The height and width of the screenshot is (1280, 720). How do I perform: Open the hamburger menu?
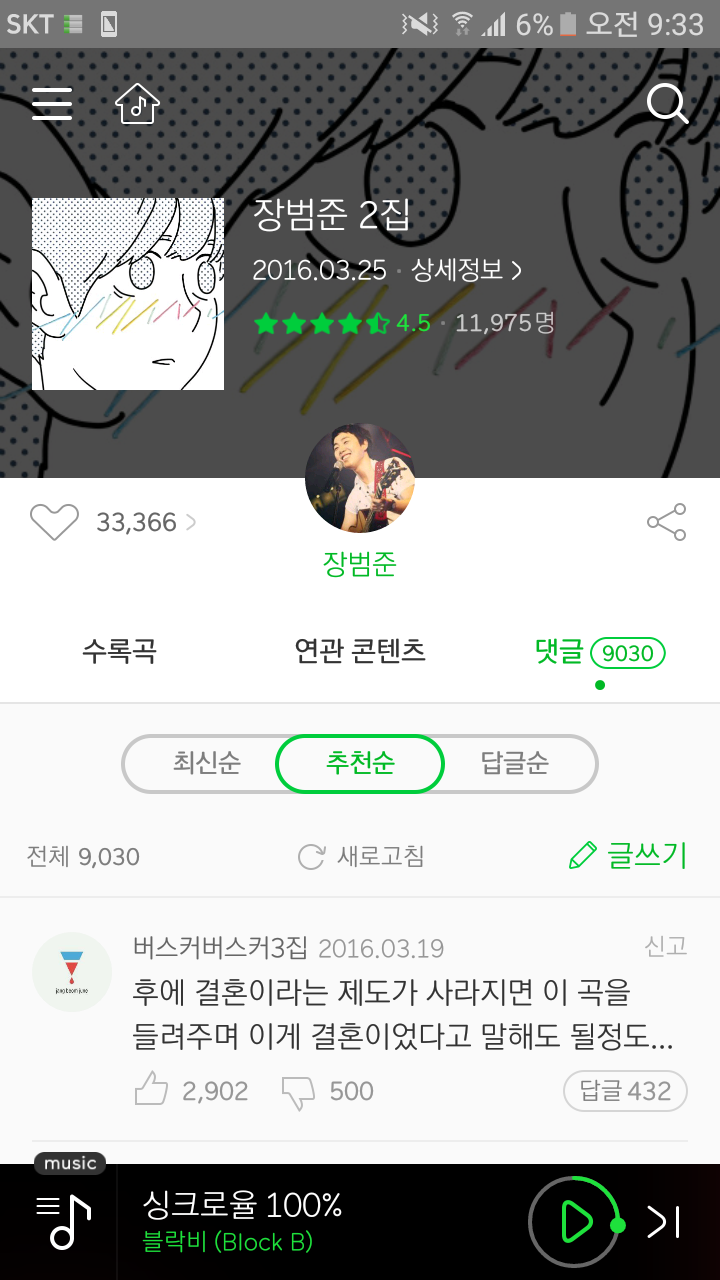coord(52,104)
